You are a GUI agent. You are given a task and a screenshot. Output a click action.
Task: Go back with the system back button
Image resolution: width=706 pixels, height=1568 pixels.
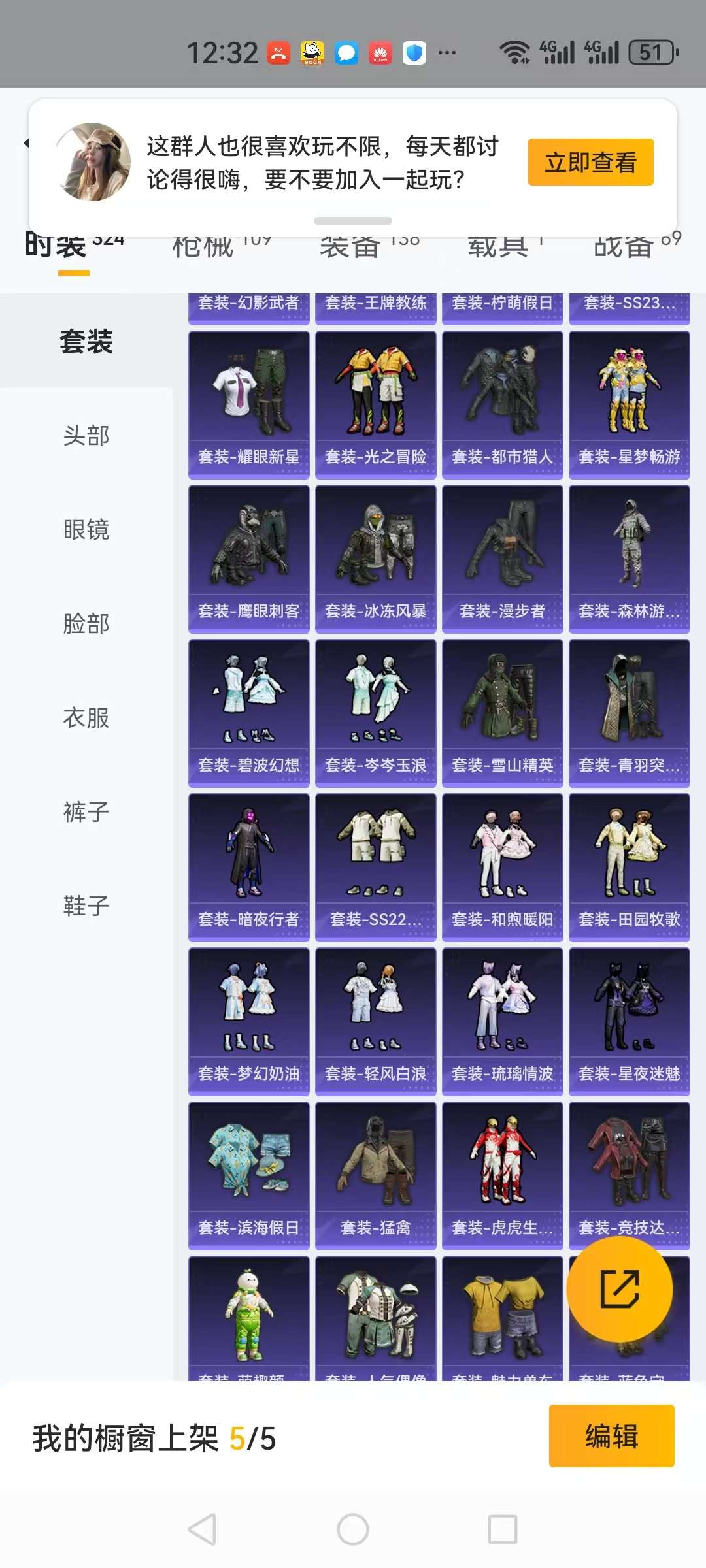click(203, 1529)
